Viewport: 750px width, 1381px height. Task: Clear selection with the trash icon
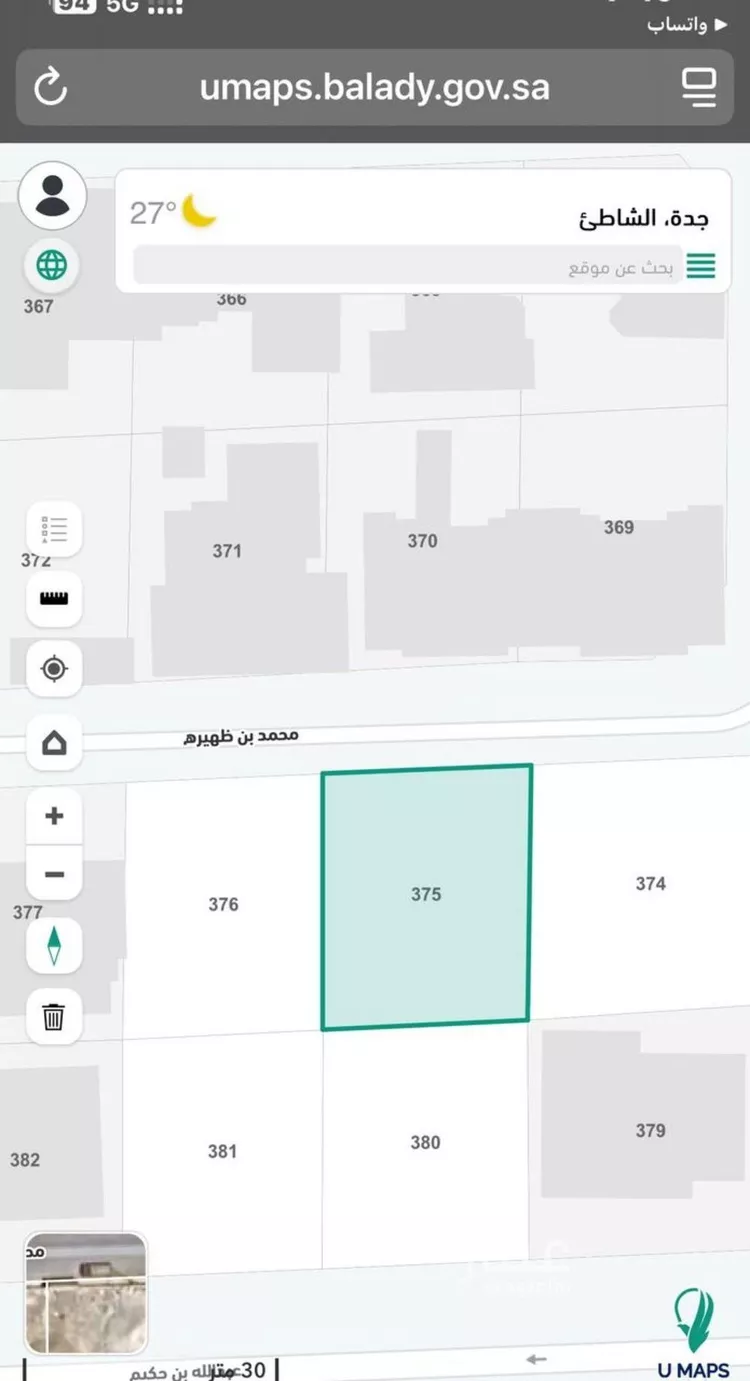54,1017
